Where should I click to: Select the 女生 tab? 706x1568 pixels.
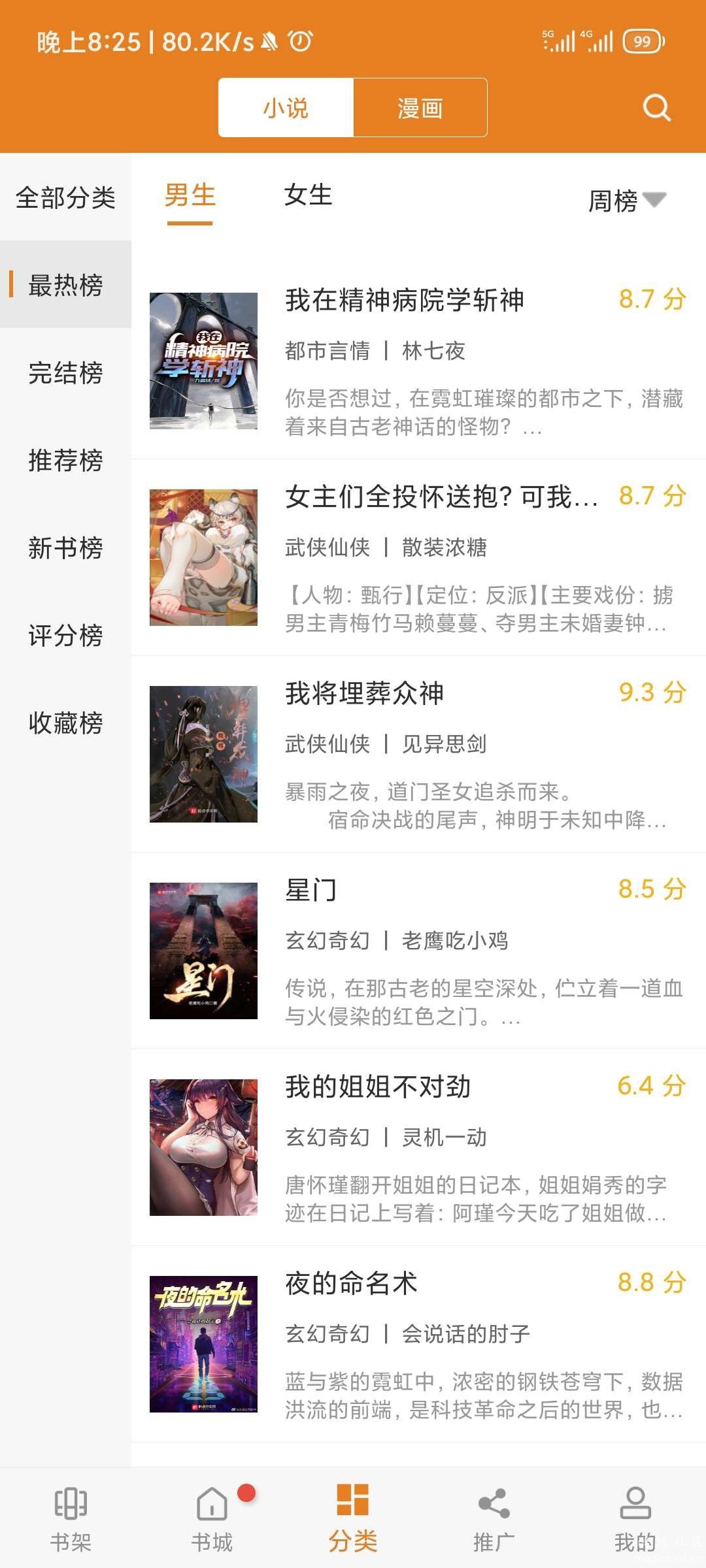coord(308,195)
